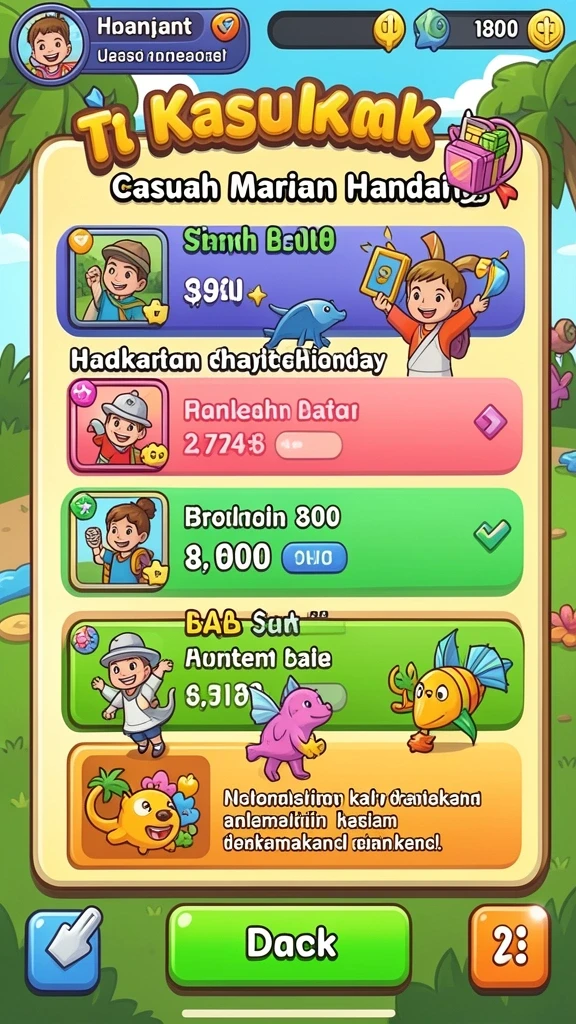
Task: Tap the blue OHO button
Action: [x=314, y=558]
